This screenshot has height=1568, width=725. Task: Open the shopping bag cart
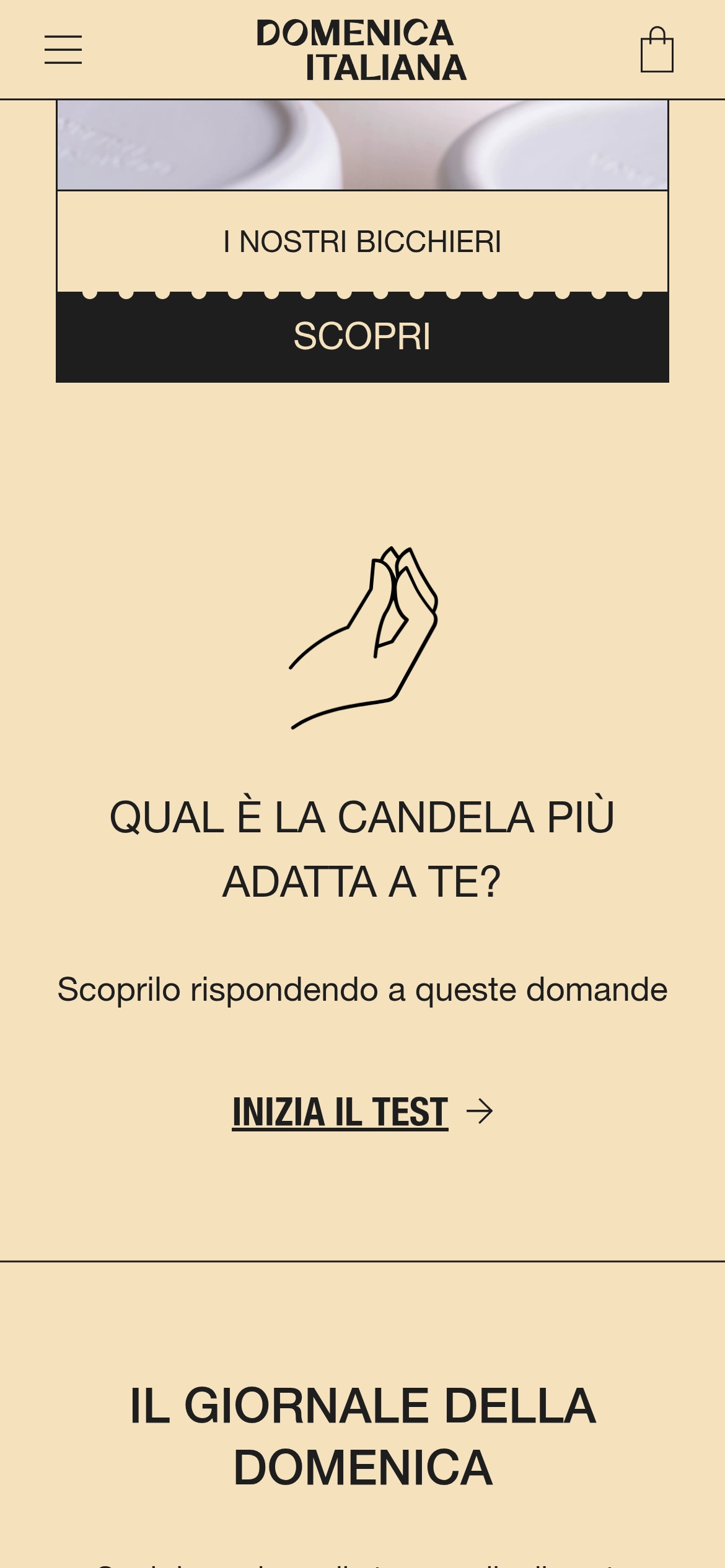tap(656, 50)
